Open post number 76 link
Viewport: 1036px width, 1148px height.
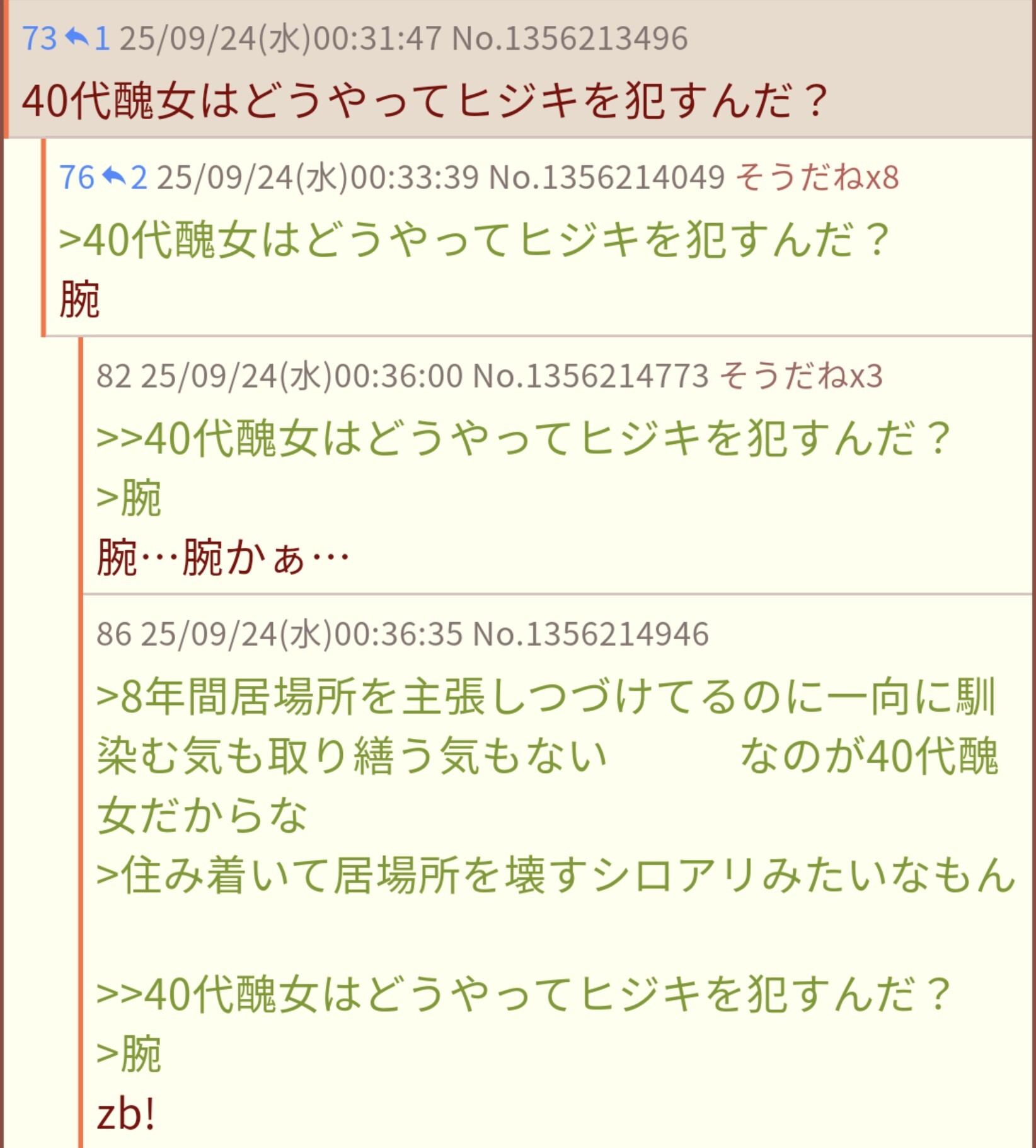point(76,177)
